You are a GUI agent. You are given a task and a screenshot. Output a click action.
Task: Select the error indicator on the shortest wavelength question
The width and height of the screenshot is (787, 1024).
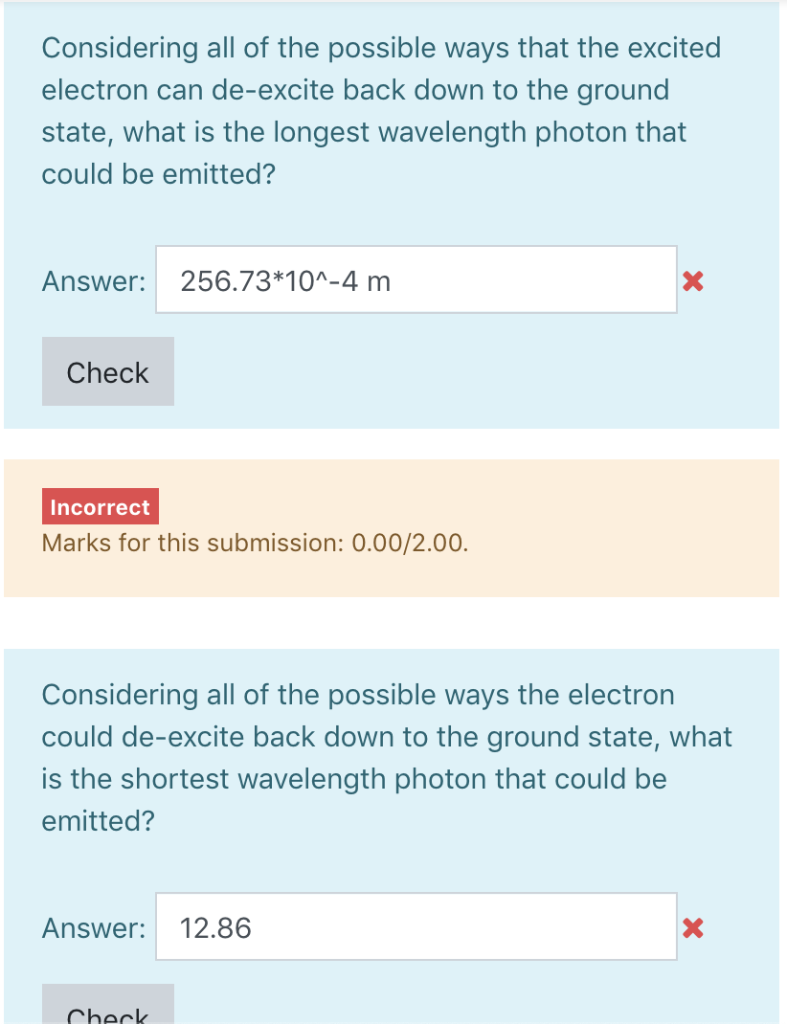(694, 926)
